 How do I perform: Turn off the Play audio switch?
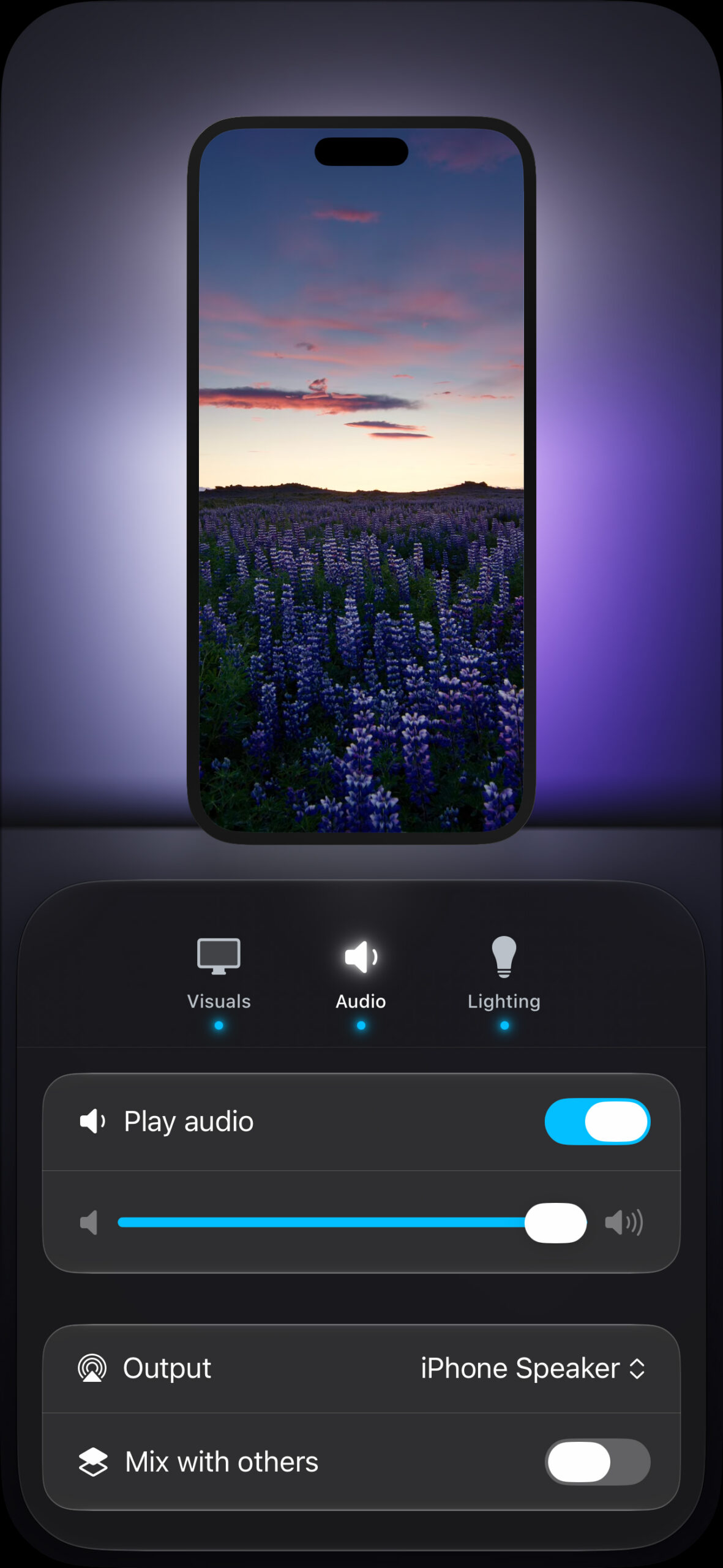tap(597, 1121)
